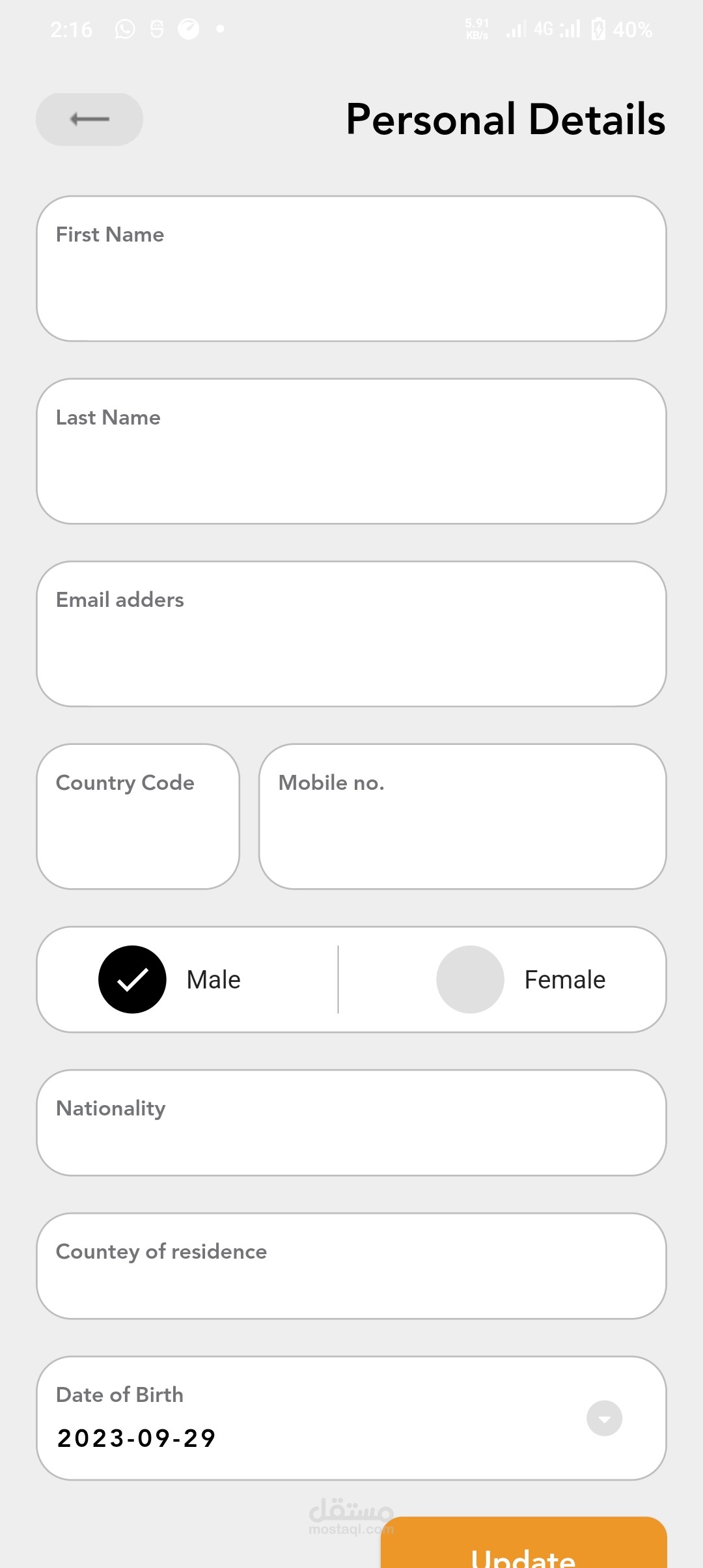Select the Country Code field

pyautogui.click(x=138, y=817)
